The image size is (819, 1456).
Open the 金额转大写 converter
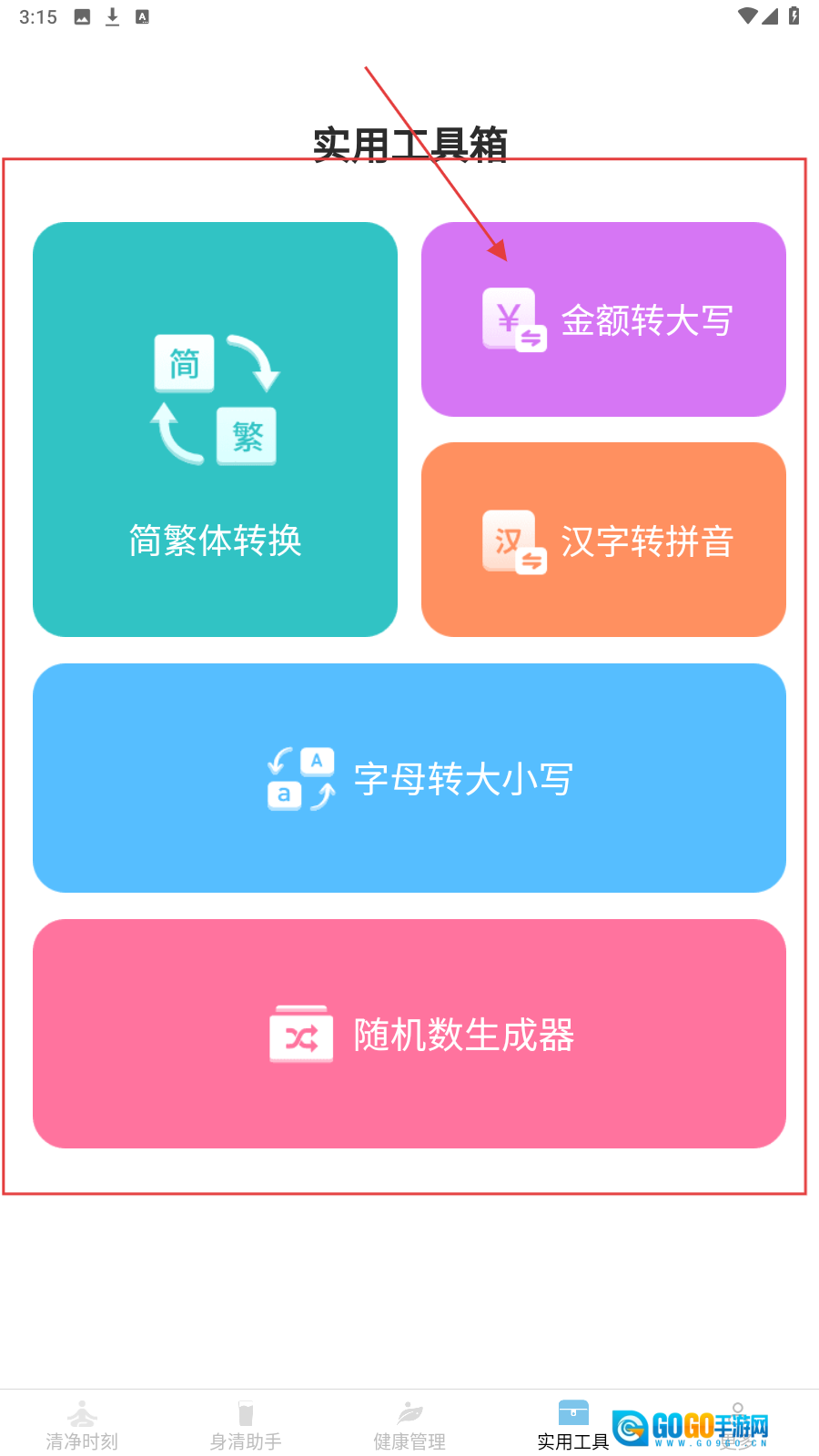[x=603, y=319]
